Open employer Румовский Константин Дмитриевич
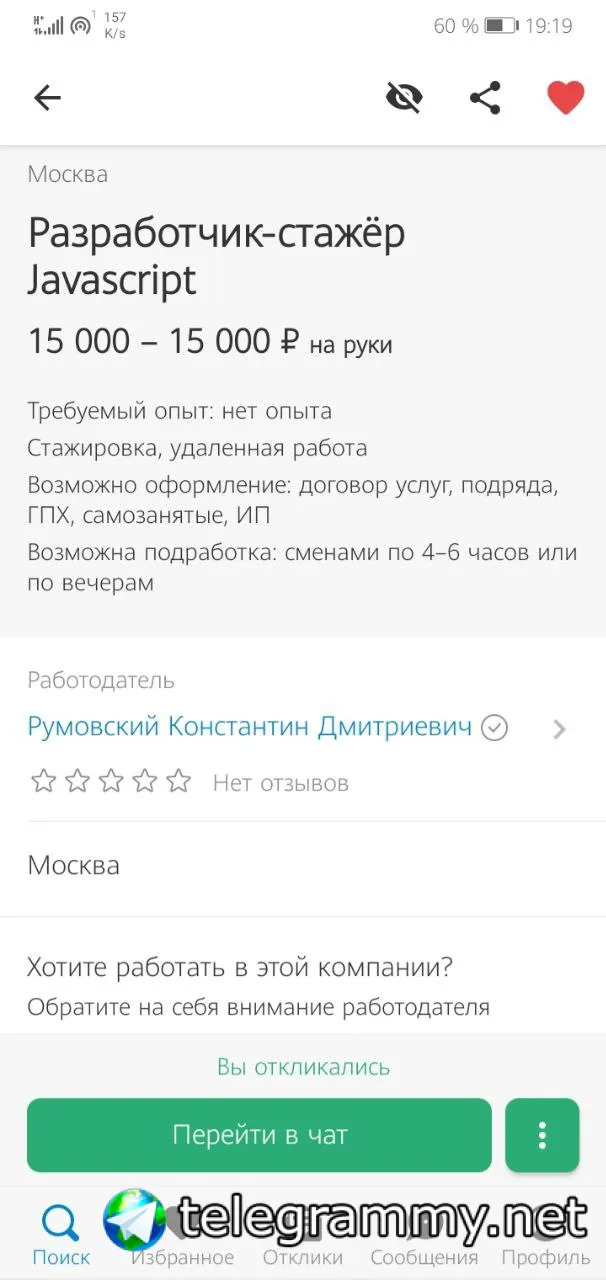Screen dimensions: 606x1280 point(250,727)
